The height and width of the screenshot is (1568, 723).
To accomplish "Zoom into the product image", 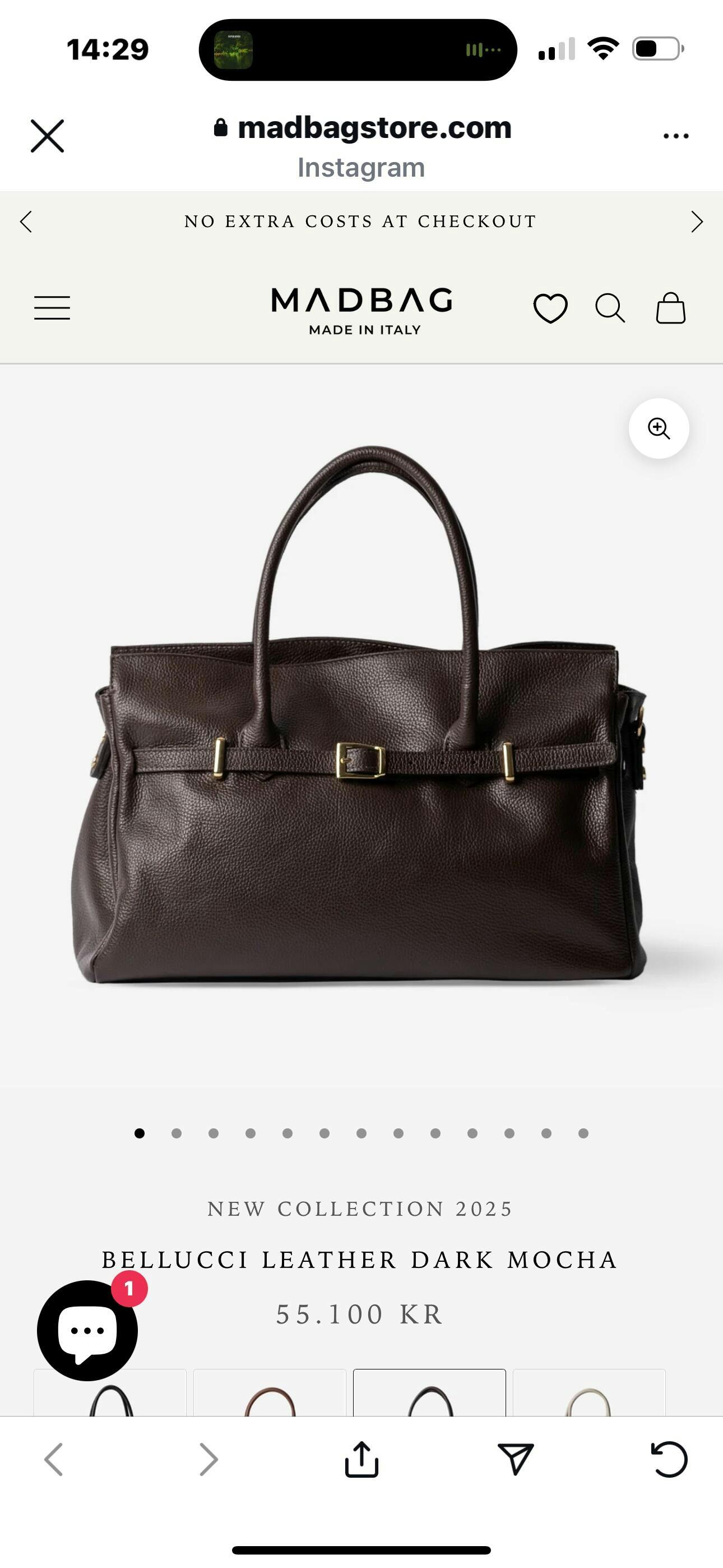I will pos(659,428).
